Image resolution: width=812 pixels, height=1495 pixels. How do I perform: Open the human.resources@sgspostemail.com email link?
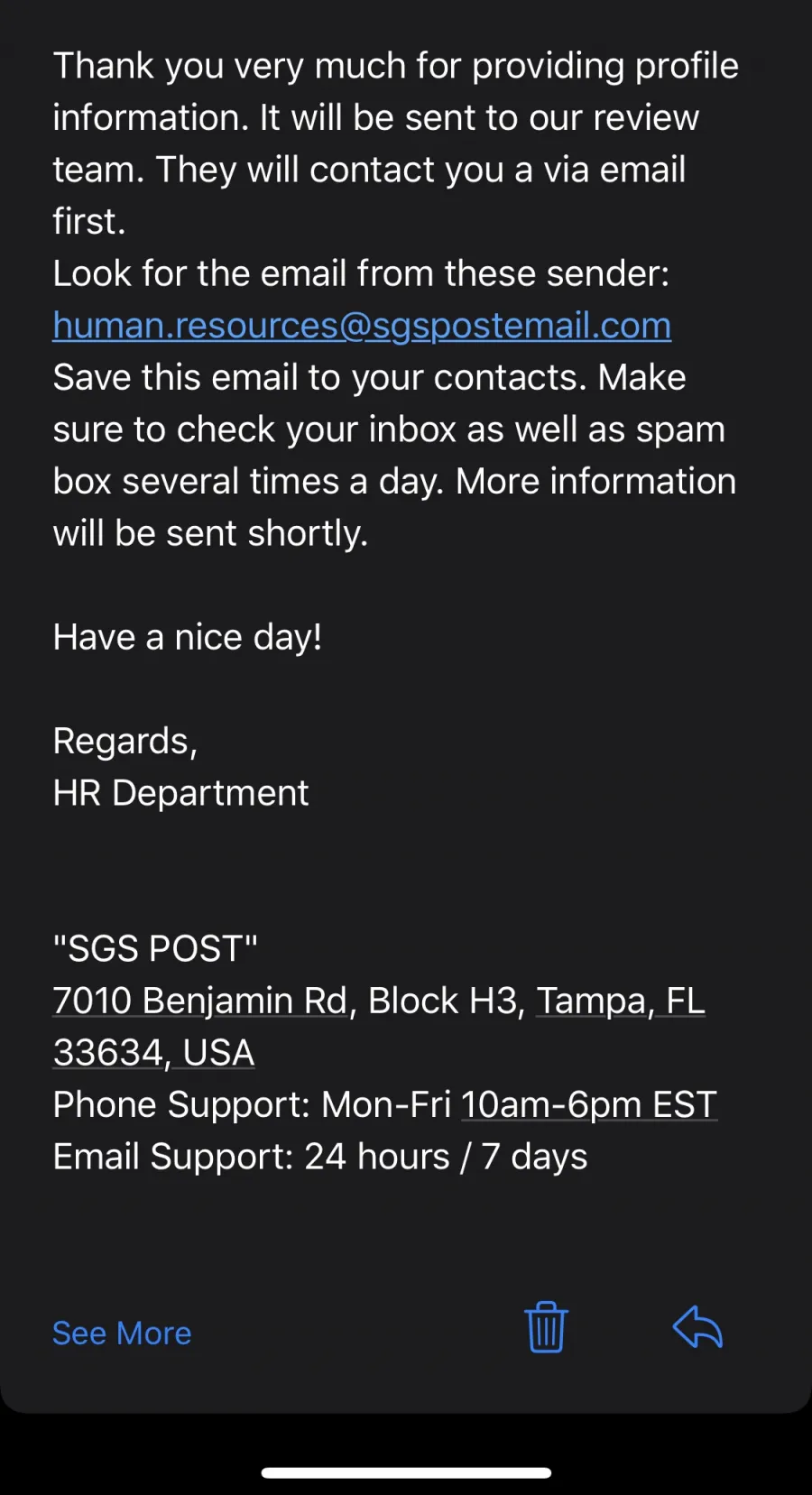pos(362,326)
